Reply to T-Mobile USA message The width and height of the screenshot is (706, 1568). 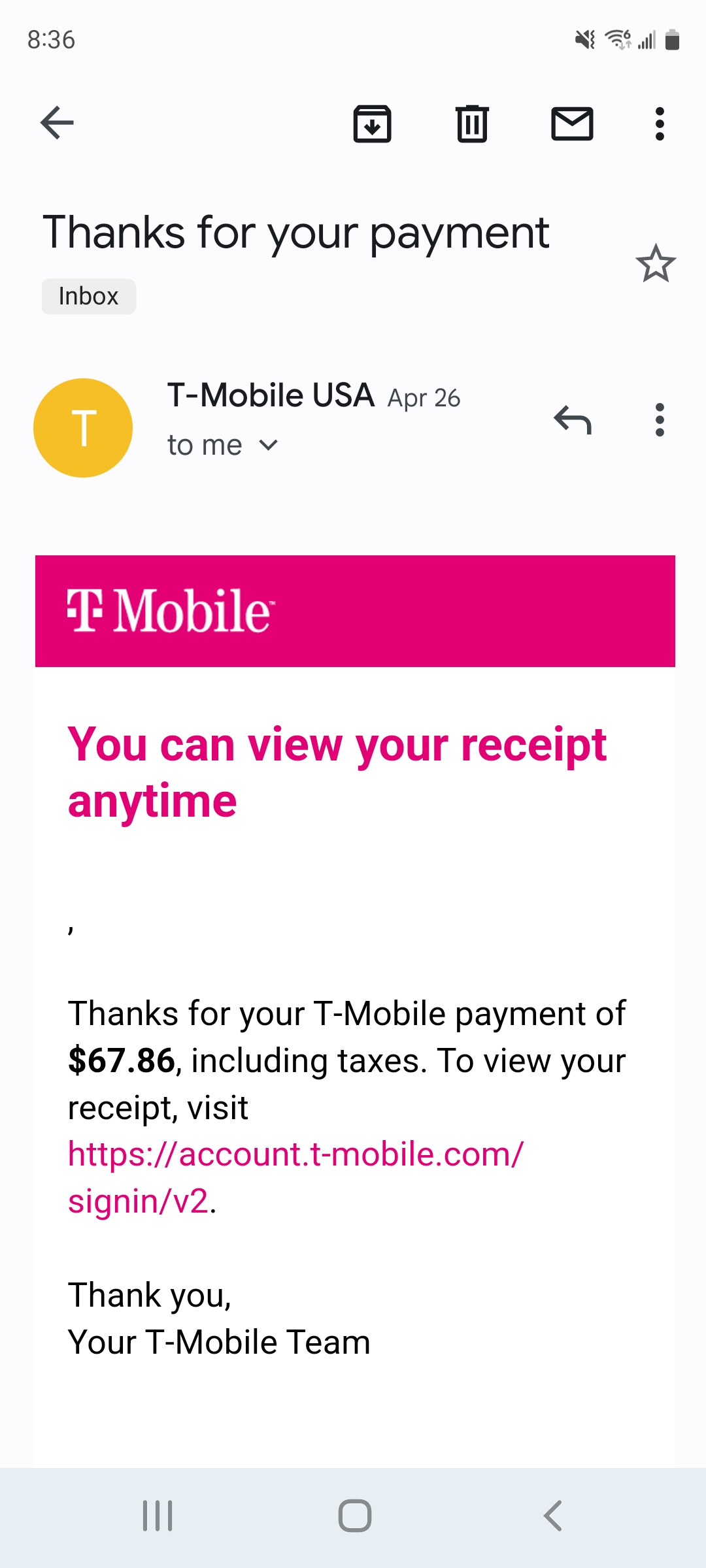572,420
